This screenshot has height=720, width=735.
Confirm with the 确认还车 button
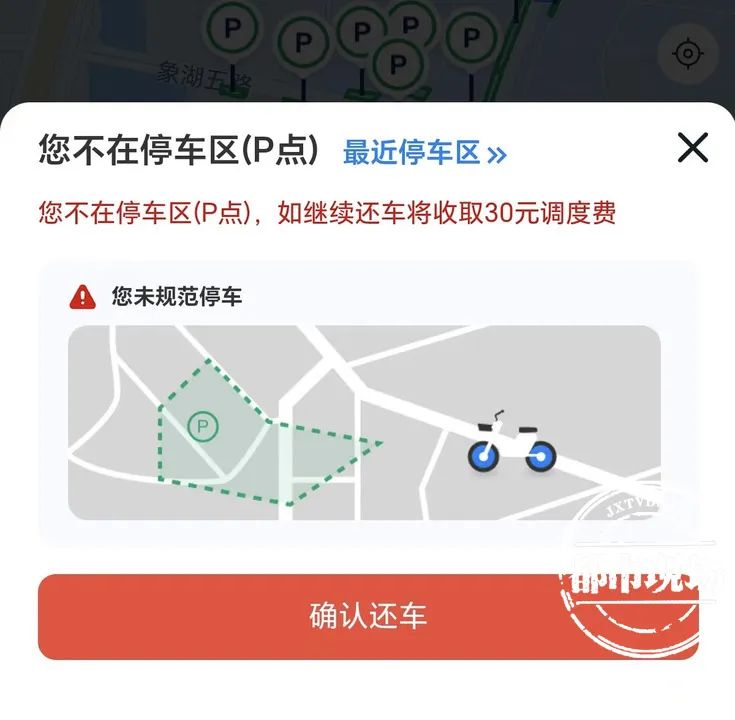[x=368, y=616]
